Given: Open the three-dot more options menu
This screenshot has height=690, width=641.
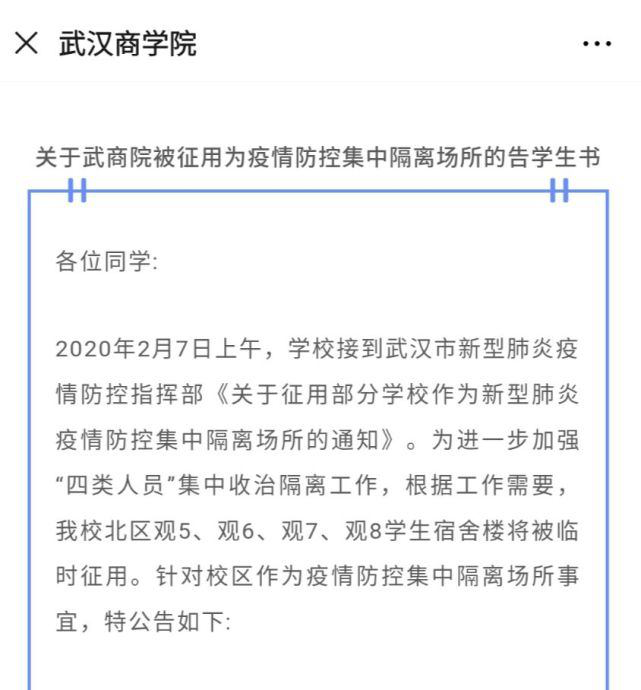Looking at the screenshot, I should click(x=597, y=45).
